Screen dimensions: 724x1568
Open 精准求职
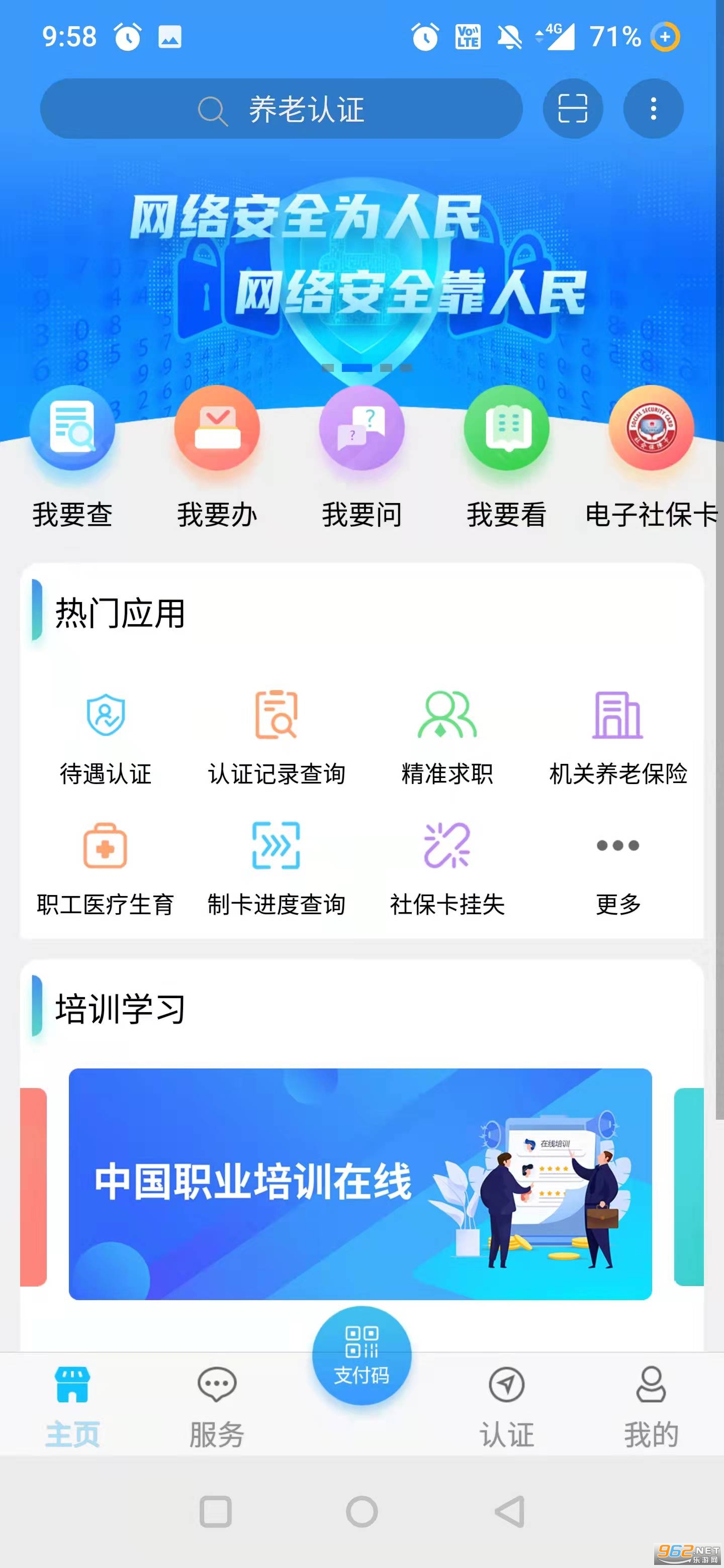point(447,737)
